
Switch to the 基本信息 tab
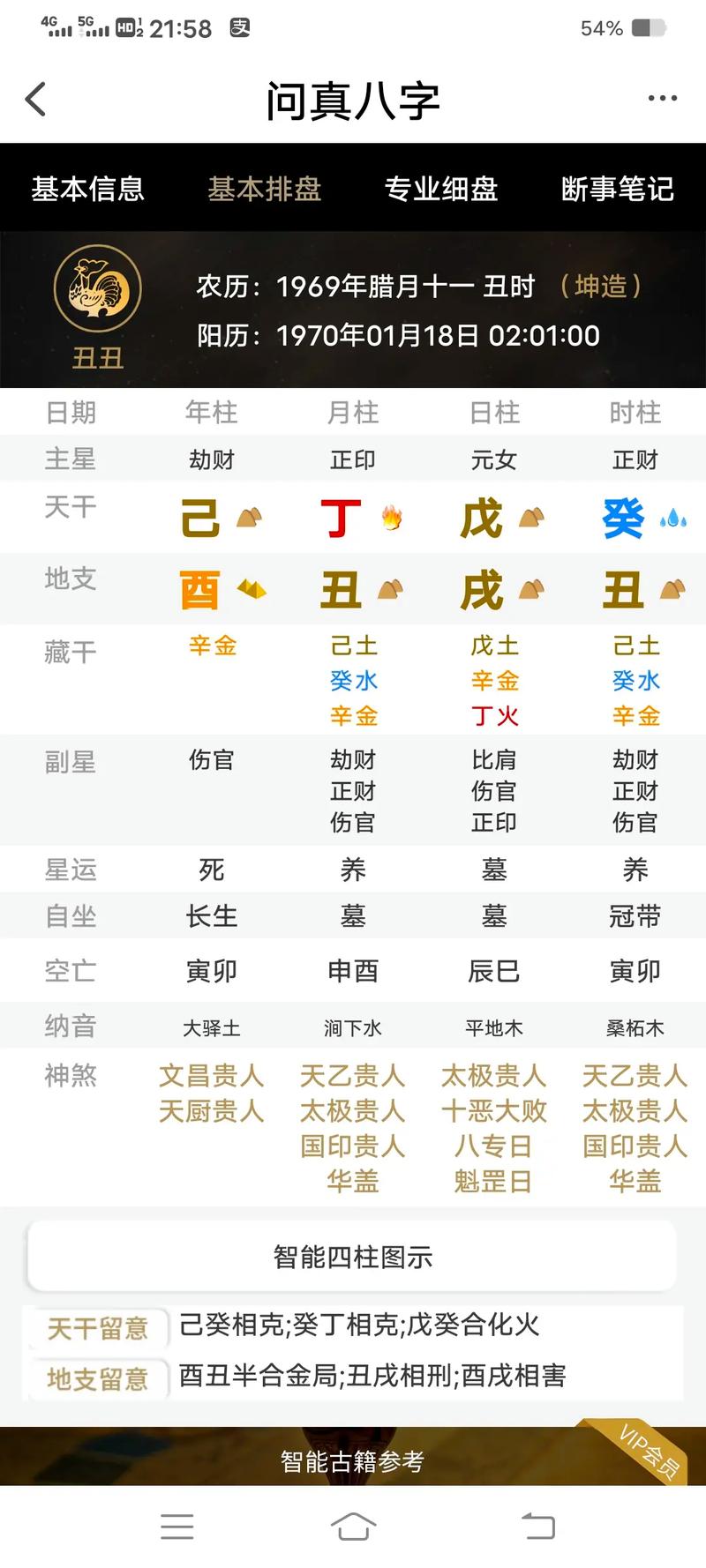point(87,189)
